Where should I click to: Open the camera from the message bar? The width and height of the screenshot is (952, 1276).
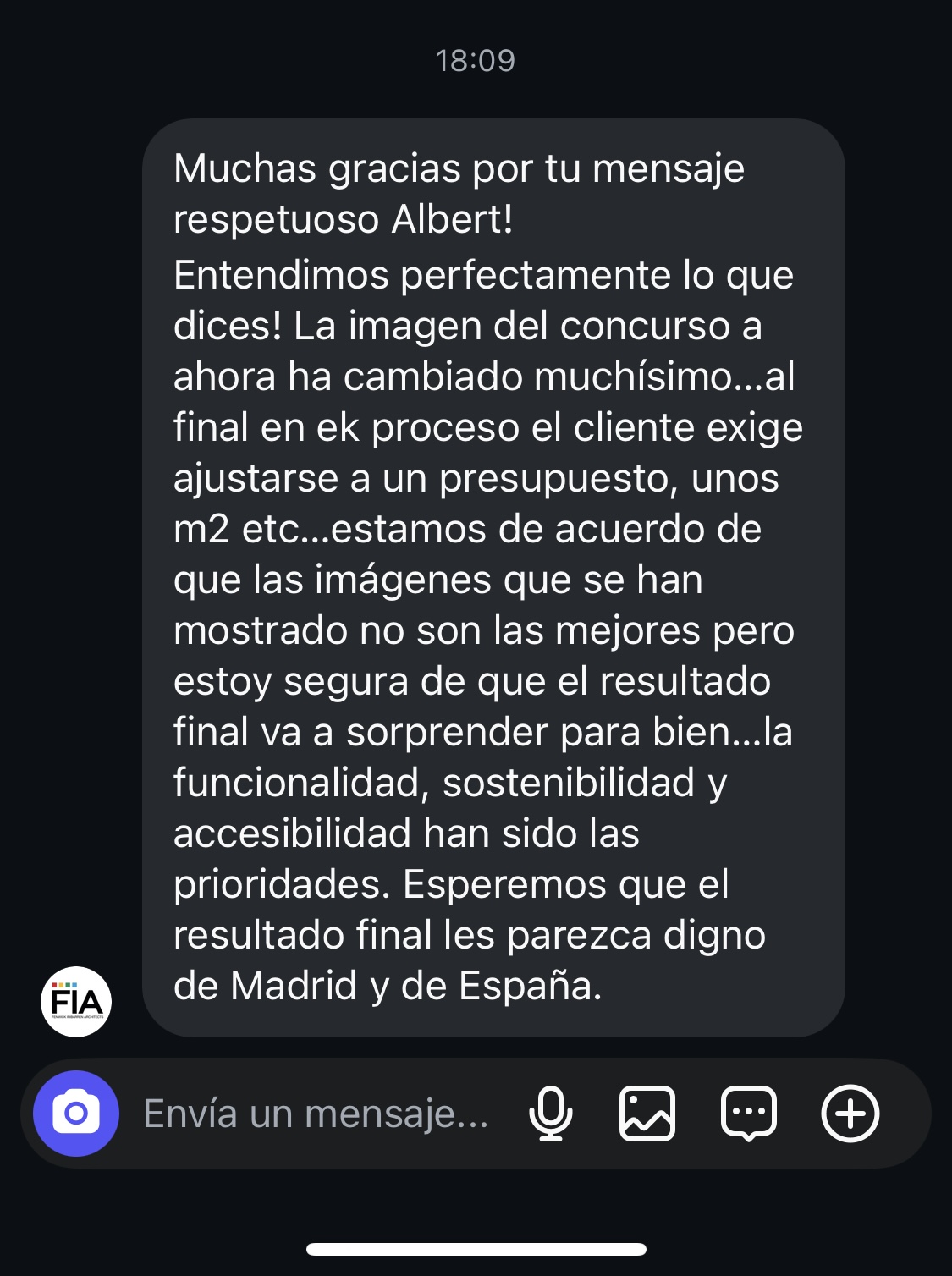(x=76, y=1114)
